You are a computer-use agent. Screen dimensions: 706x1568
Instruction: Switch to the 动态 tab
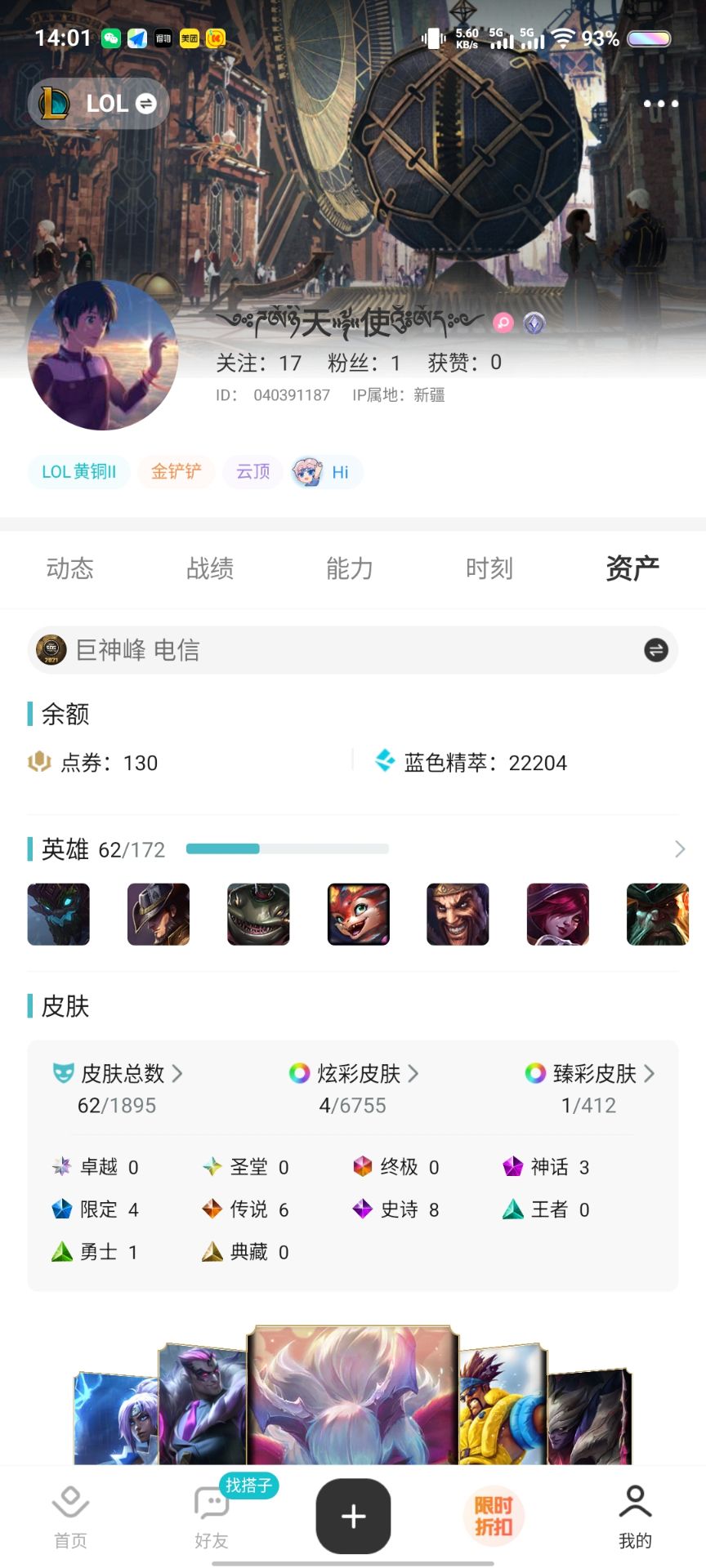pos(70,568)
